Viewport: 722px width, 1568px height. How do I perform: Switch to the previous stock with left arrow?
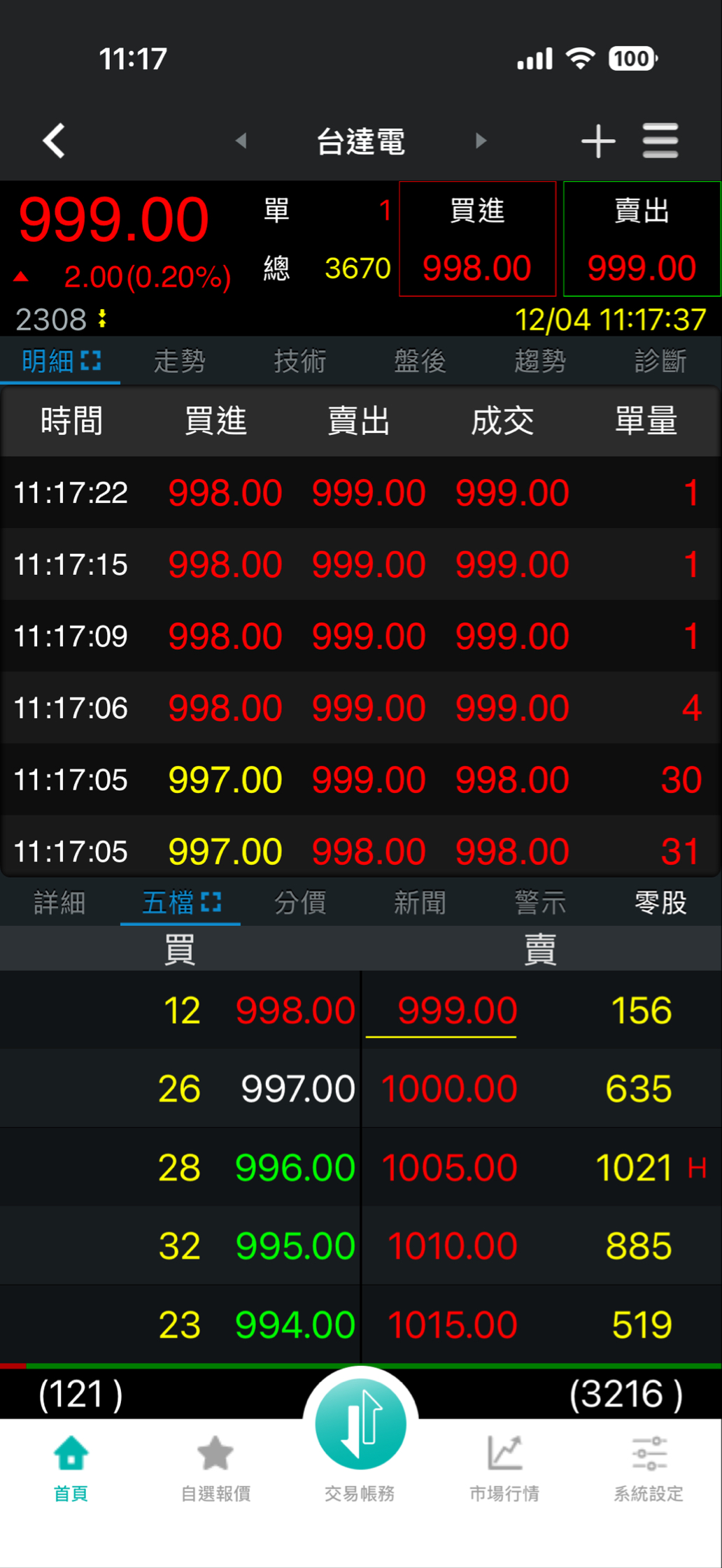tap(241, 141)
